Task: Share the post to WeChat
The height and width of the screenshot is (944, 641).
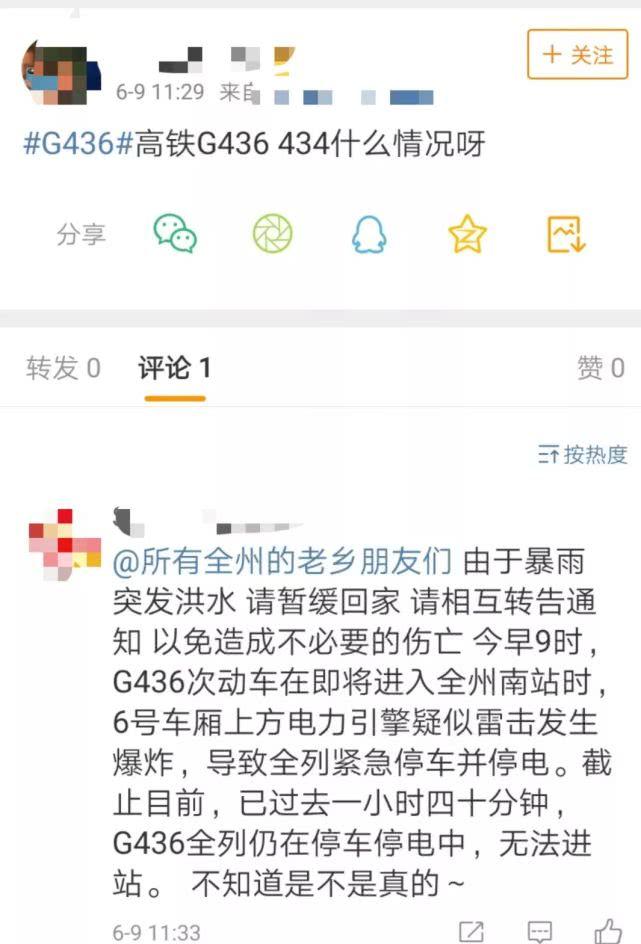Action: [x=175, y=234]
